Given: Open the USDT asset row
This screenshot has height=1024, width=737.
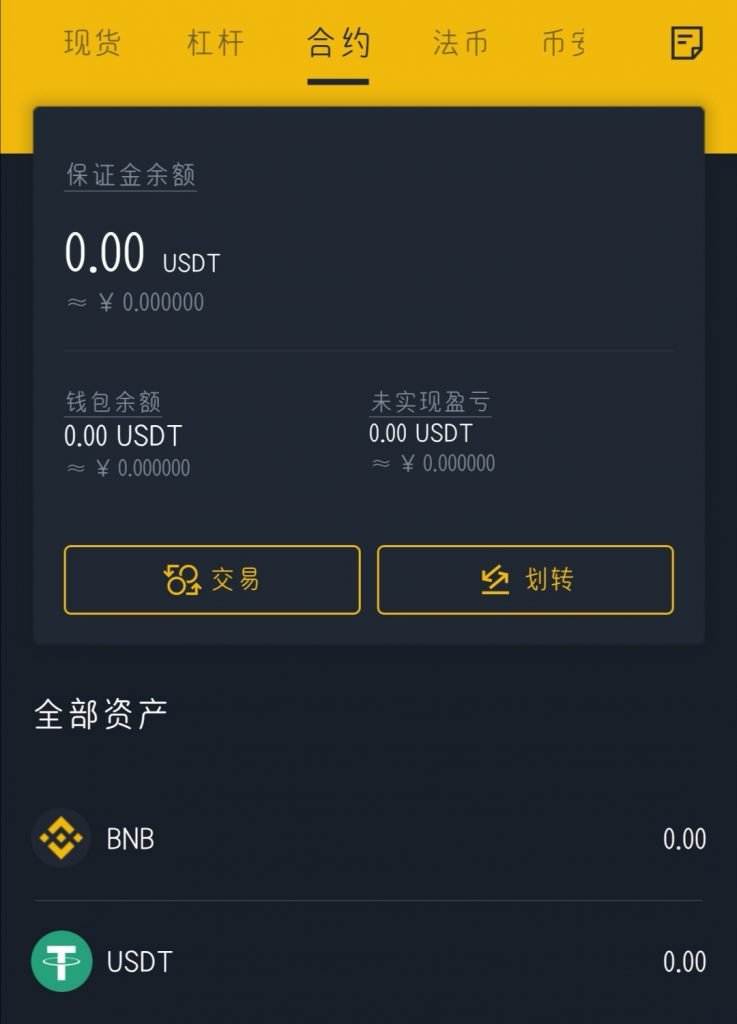Looking at the screenshot, I should [368, 962].
